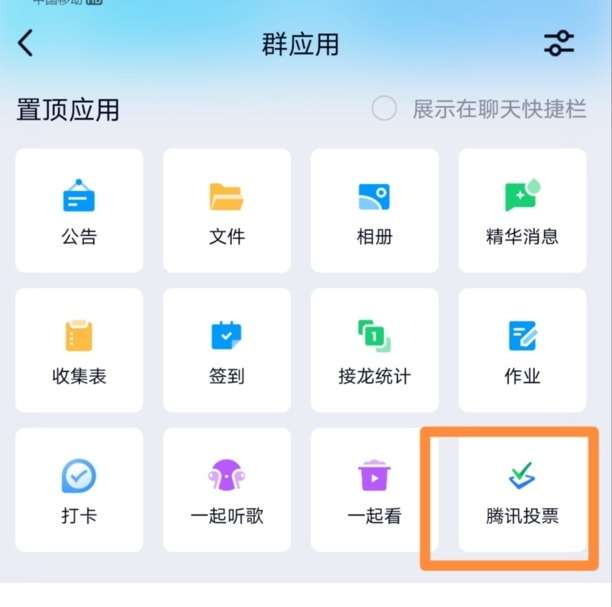Open 签到 check-in

coord(227,351)
